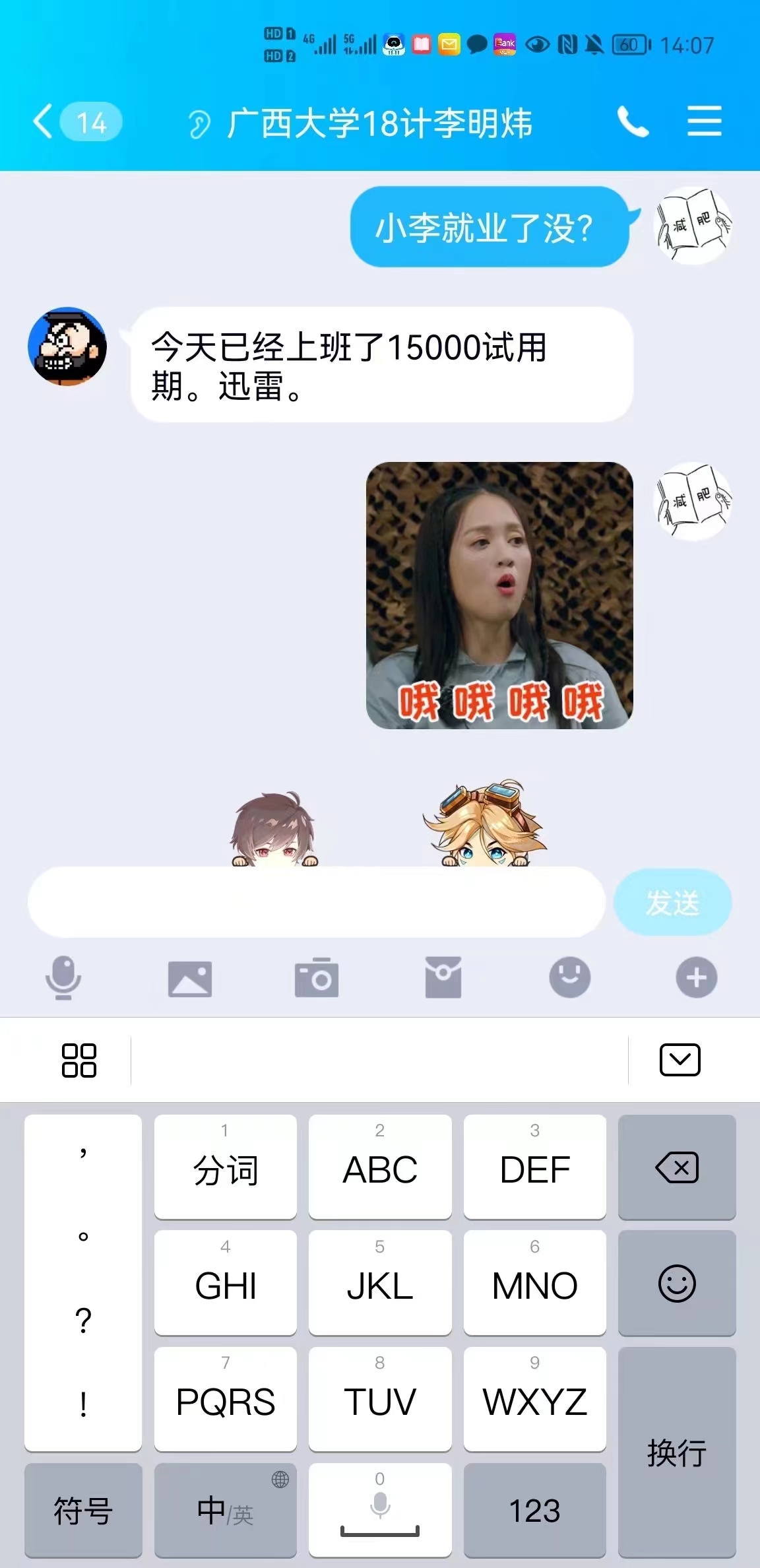Tap the backspace key
Screen dimensions: 760x1568
677,1167
